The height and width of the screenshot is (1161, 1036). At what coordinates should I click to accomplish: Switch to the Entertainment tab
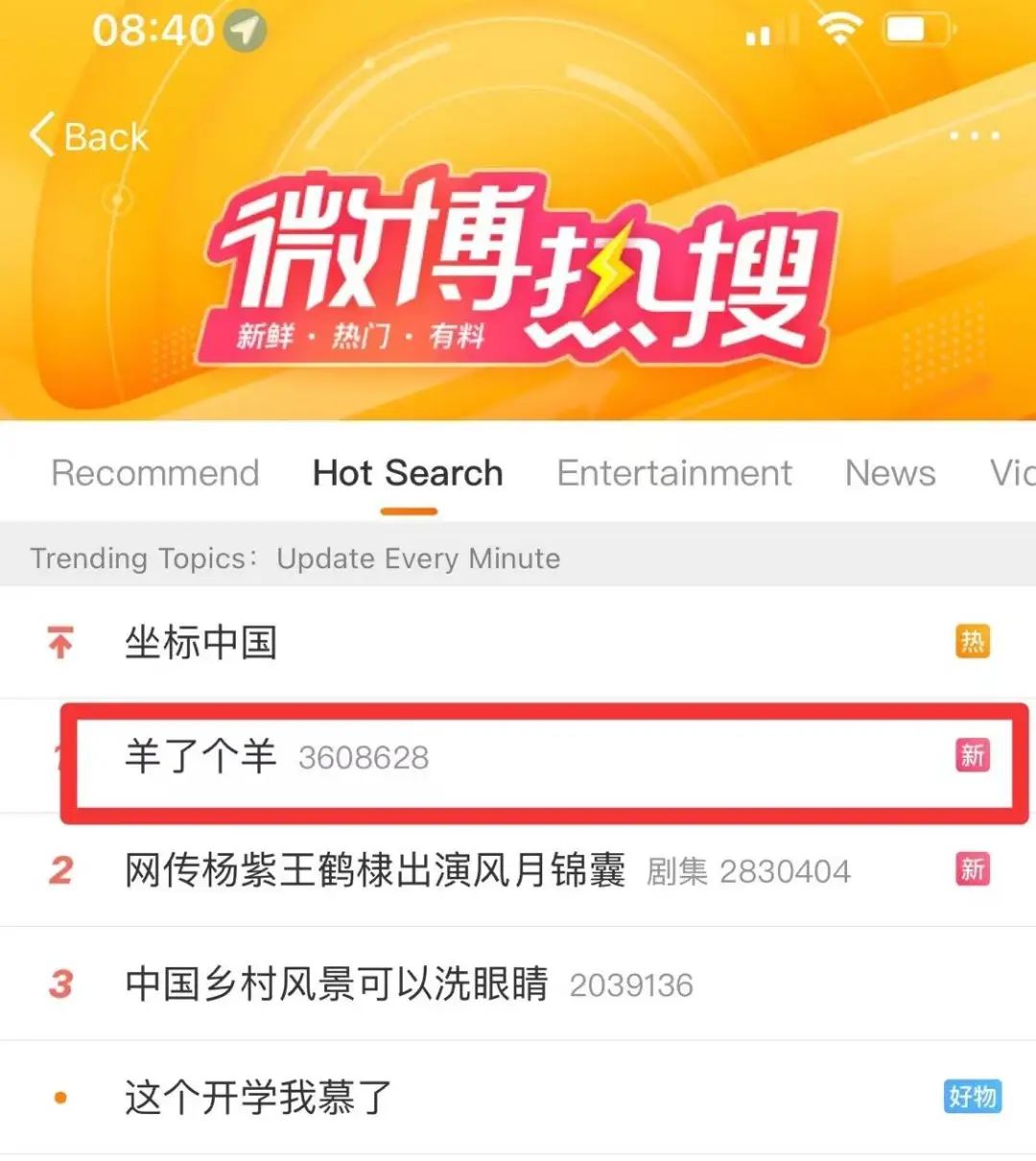tap(673, 473)
